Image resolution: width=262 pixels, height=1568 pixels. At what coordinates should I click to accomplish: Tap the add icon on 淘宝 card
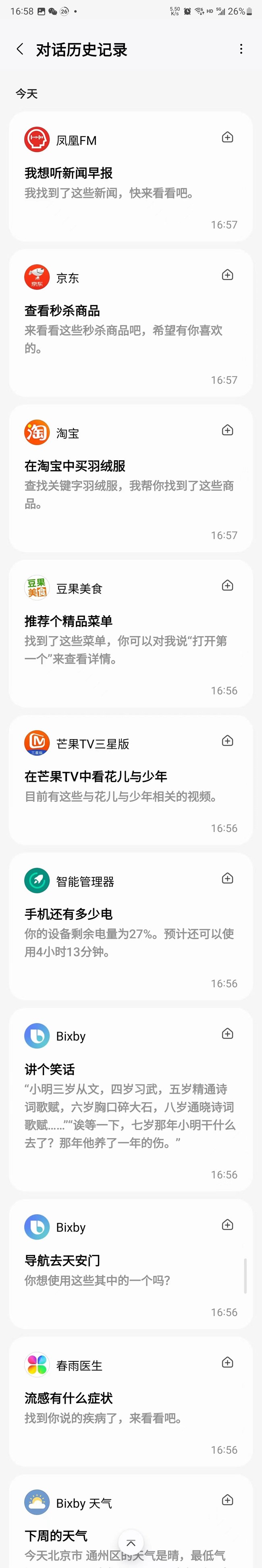click(227, 430)
